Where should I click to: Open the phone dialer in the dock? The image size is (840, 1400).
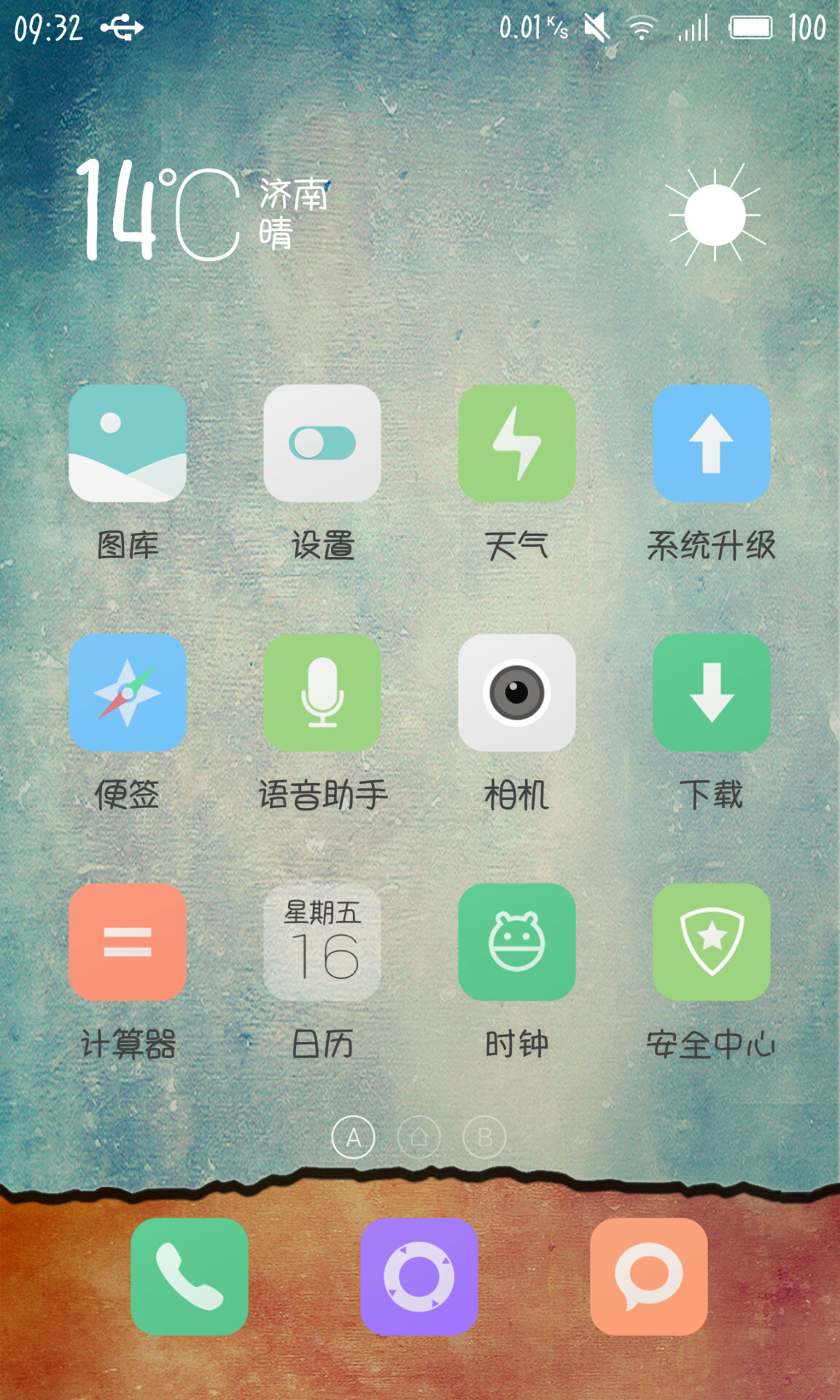click(190, 1276)
